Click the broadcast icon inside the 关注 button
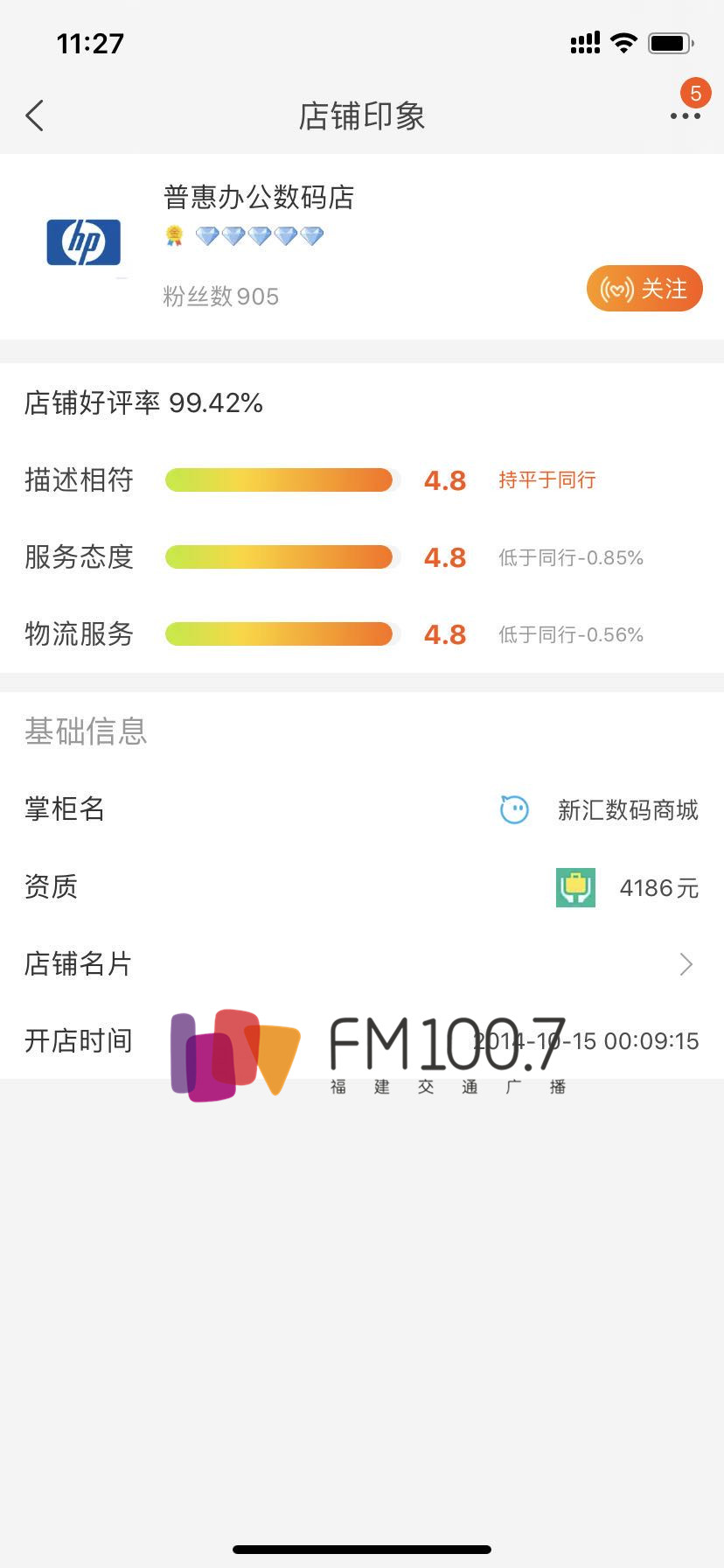Image resolution: width=724 pixels, height=1568 pixels. click(x=617, y=289)
